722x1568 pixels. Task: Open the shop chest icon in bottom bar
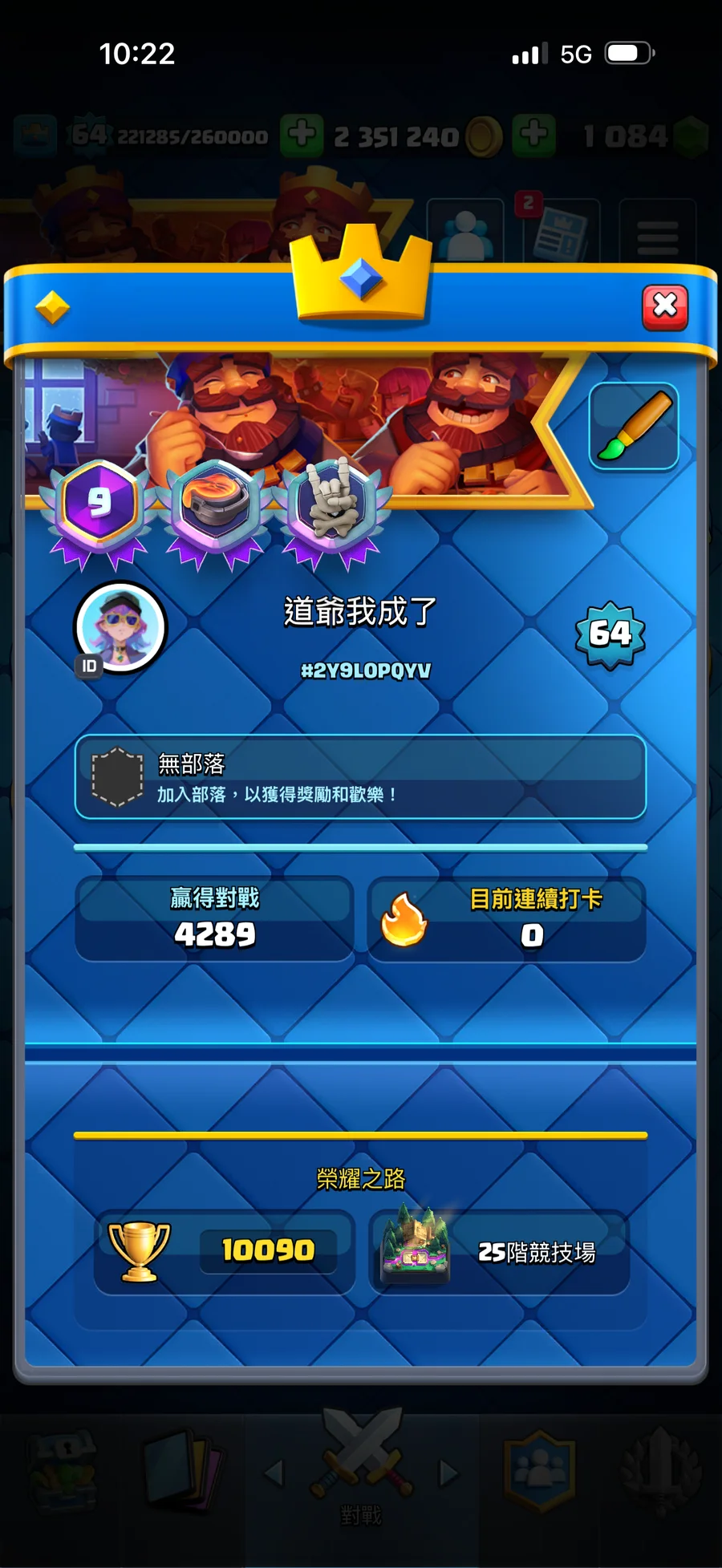pyautogui.click(x=60, y=1476)
